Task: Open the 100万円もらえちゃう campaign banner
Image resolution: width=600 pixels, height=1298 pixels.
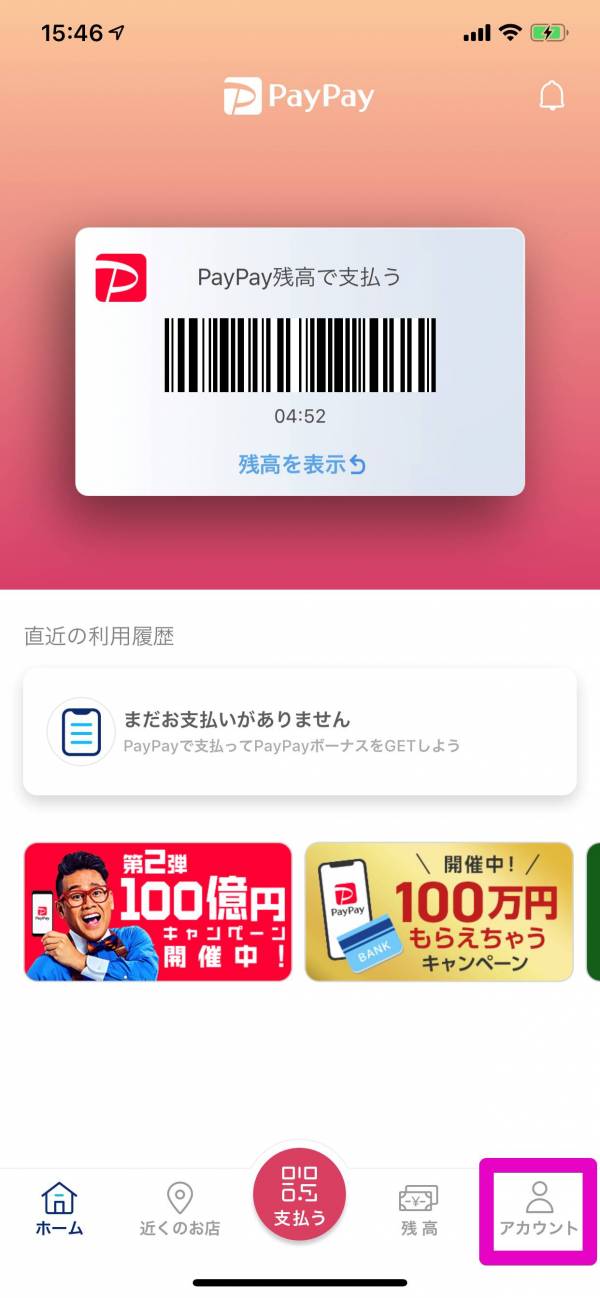Action: [x=439, y=911]
